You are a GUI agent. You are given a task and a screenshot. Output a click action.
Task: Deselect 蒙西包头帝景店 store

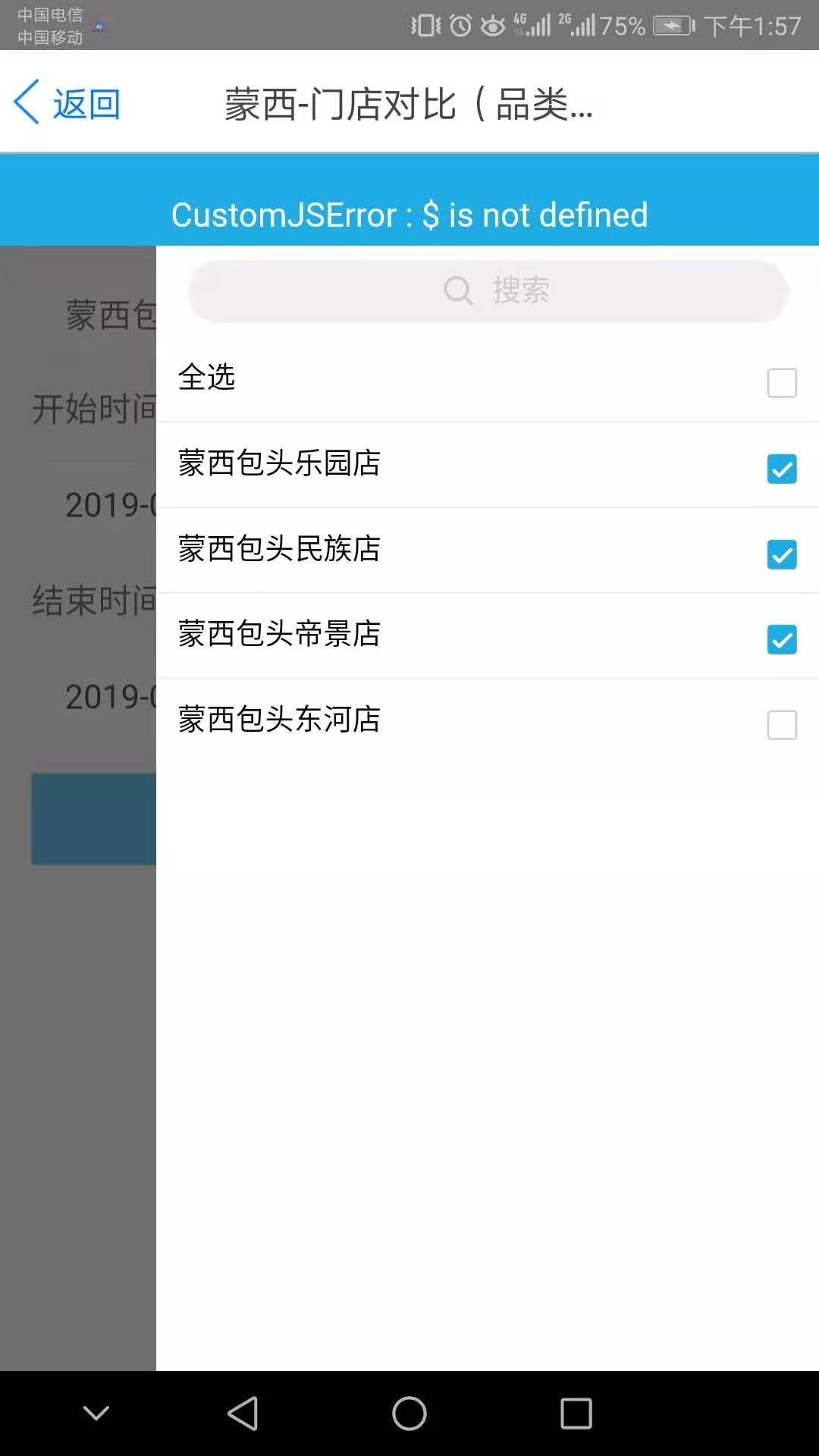click(782, 639)
